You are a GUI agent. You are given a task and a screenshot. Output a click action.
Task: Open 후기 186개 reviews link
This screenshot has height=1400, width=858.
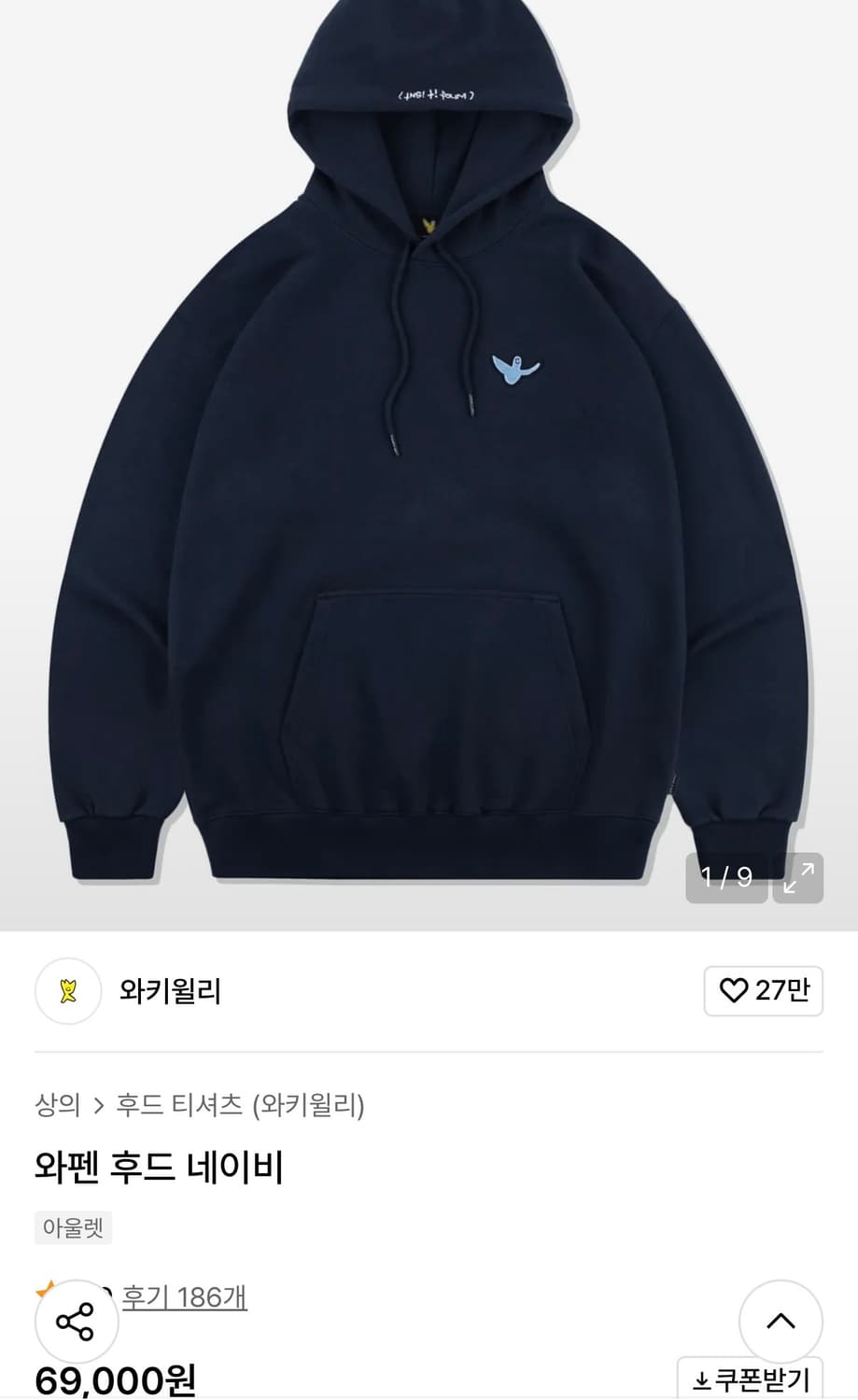pos(183,1295)
